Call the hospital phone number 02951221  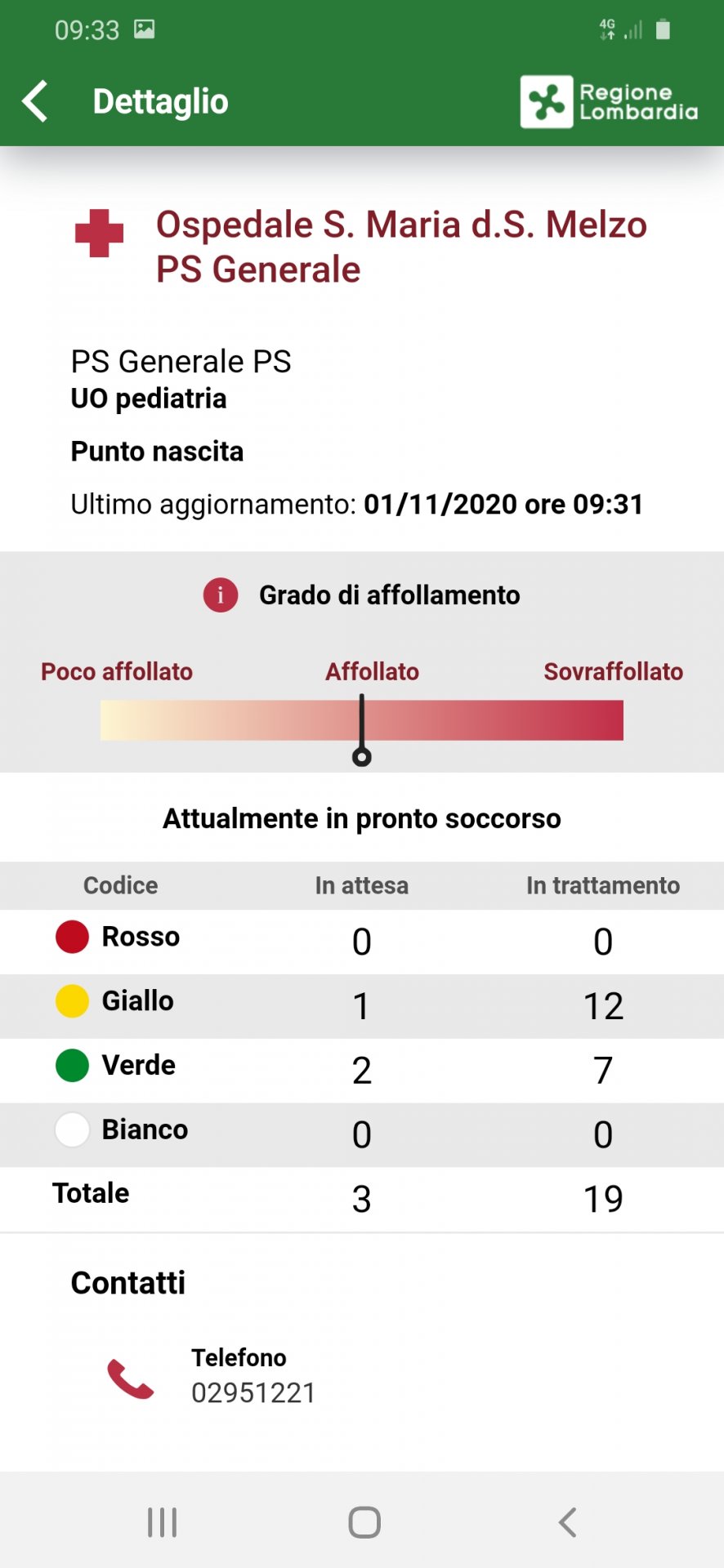click(253, 1392)
